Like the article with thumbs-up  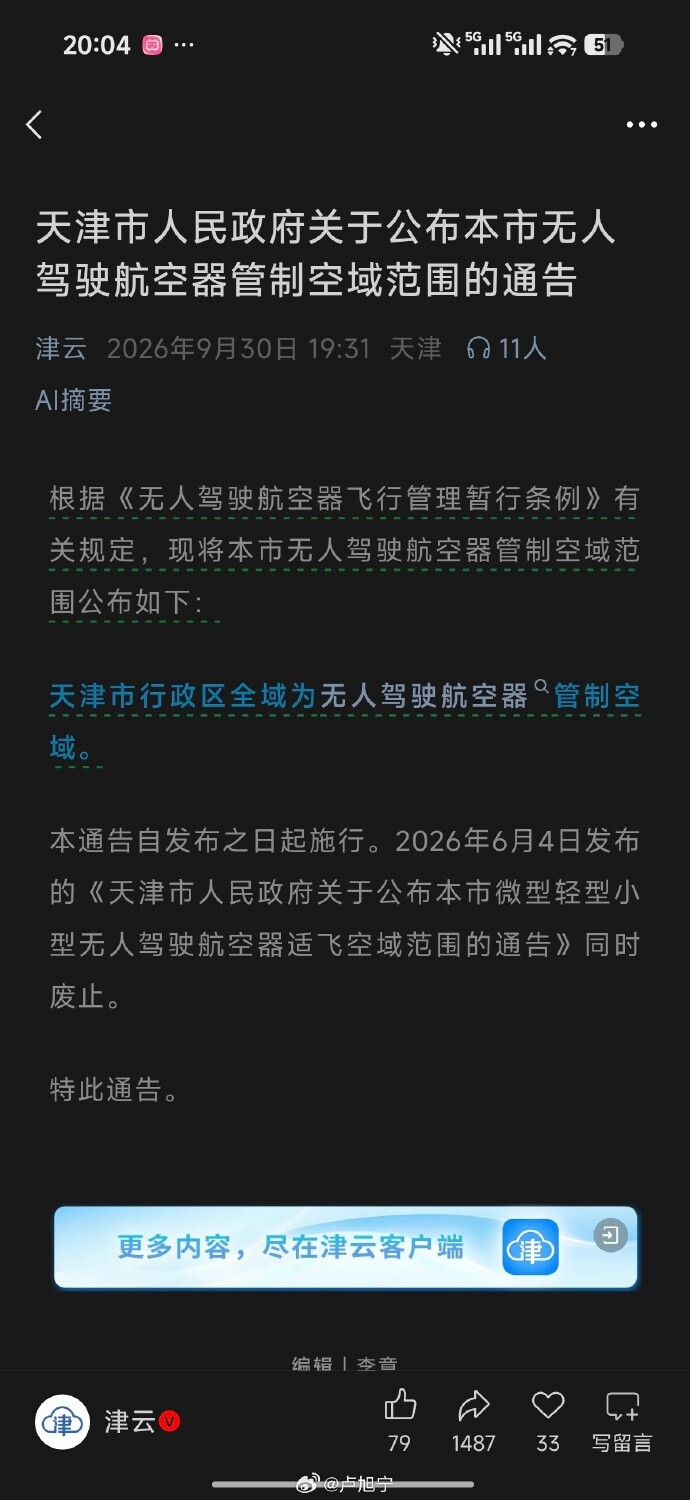click(x=400, y=1419)
